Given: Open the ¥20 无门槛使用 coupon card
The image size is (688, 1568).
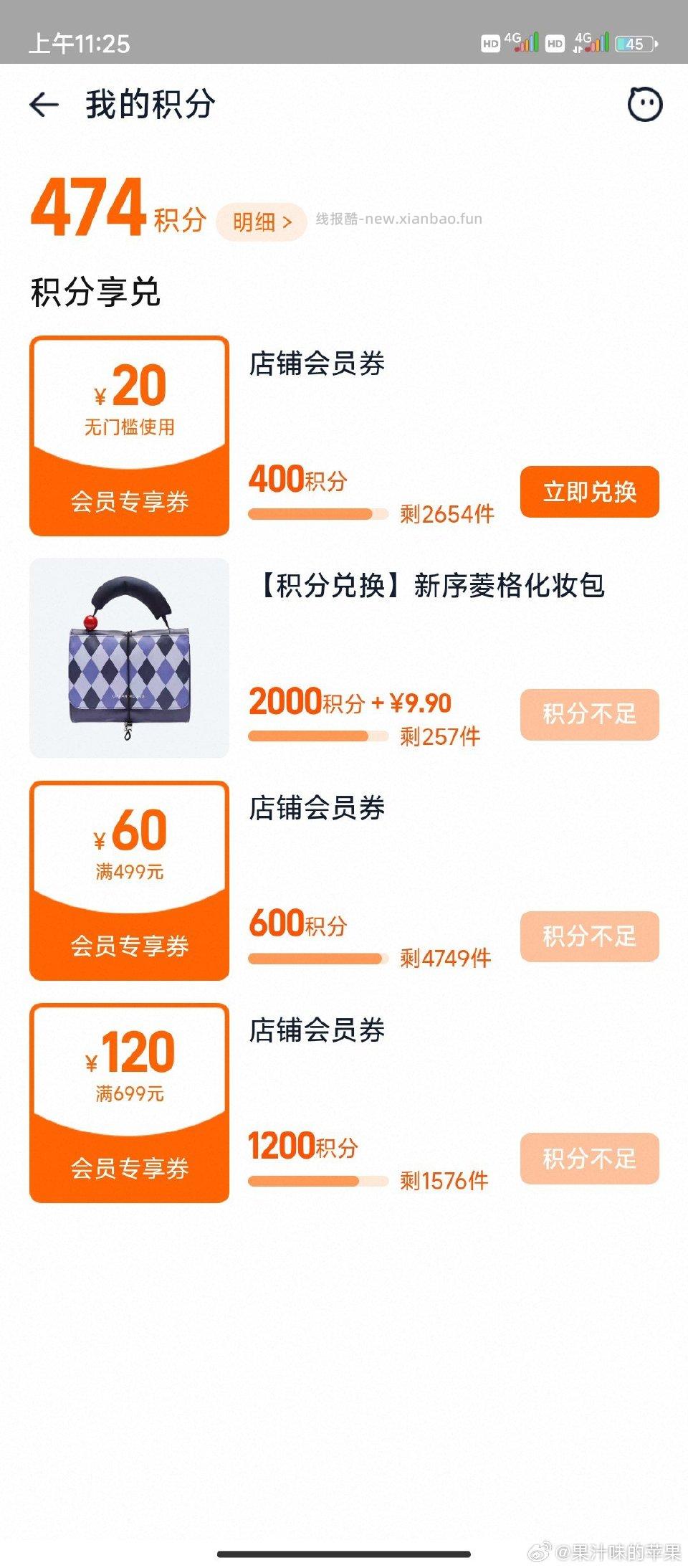Looking at the screenshot, I should point(130,436).
